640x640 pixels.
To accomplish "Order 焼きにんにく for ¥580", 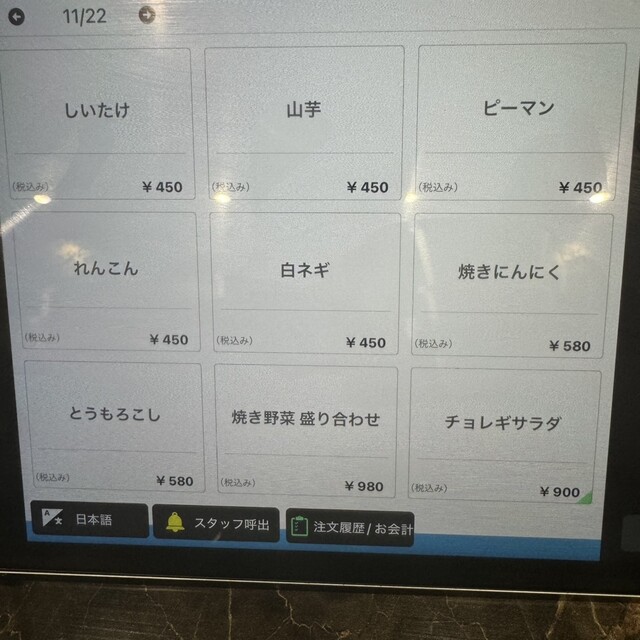I will (x=511, y=284).
